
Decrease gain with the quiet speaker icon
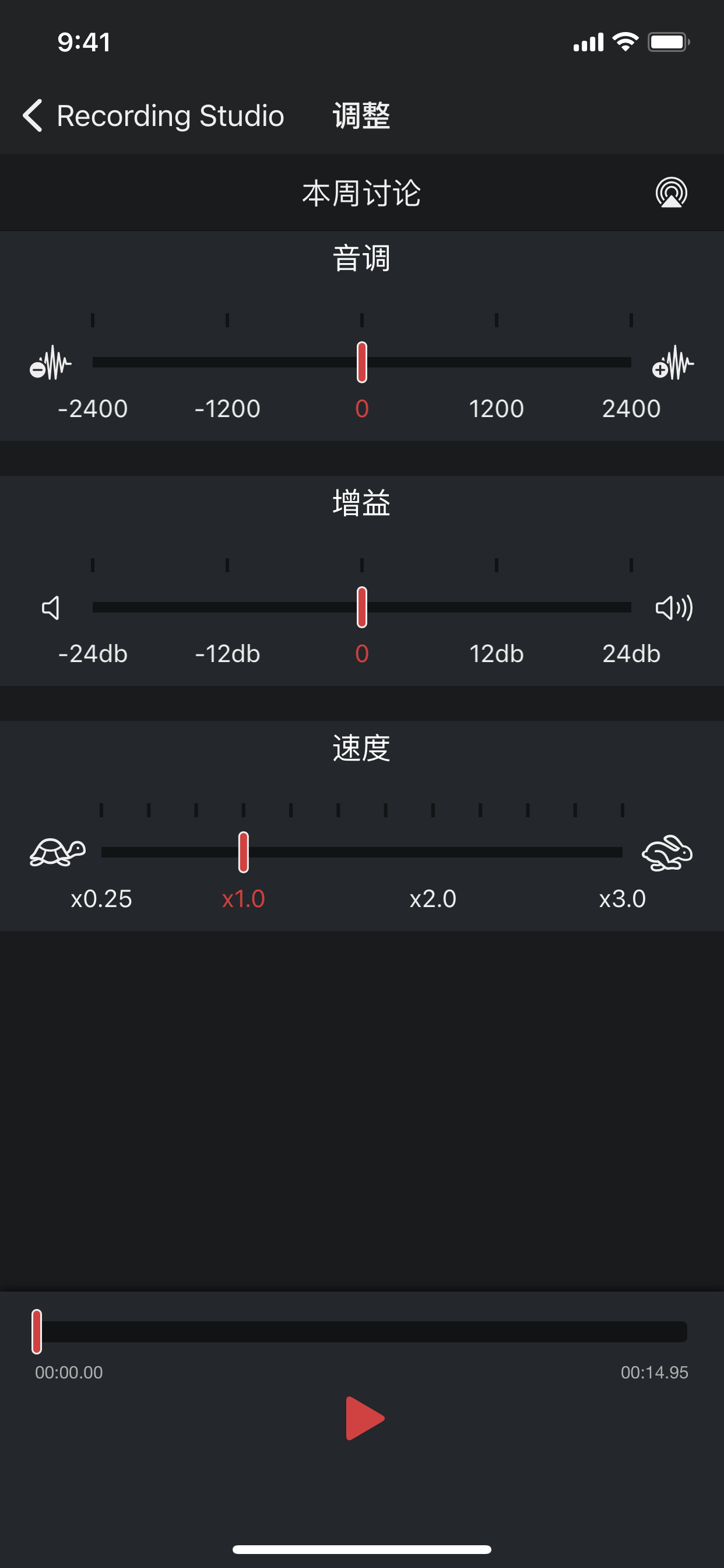(51, 607)
